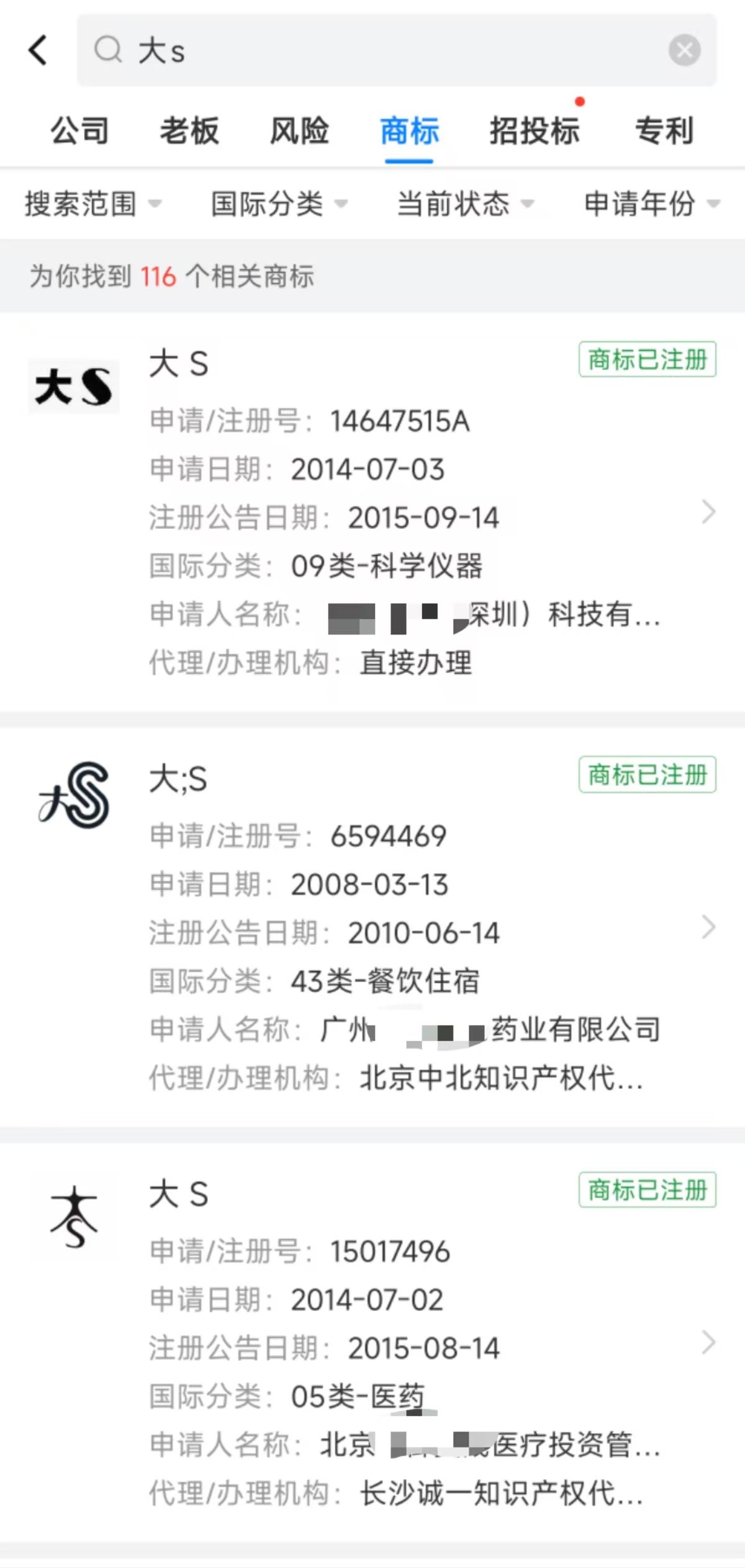Expand the 当前状态 filter
745x1568 pixels.
pyautogui.click(x=466, y=204)
